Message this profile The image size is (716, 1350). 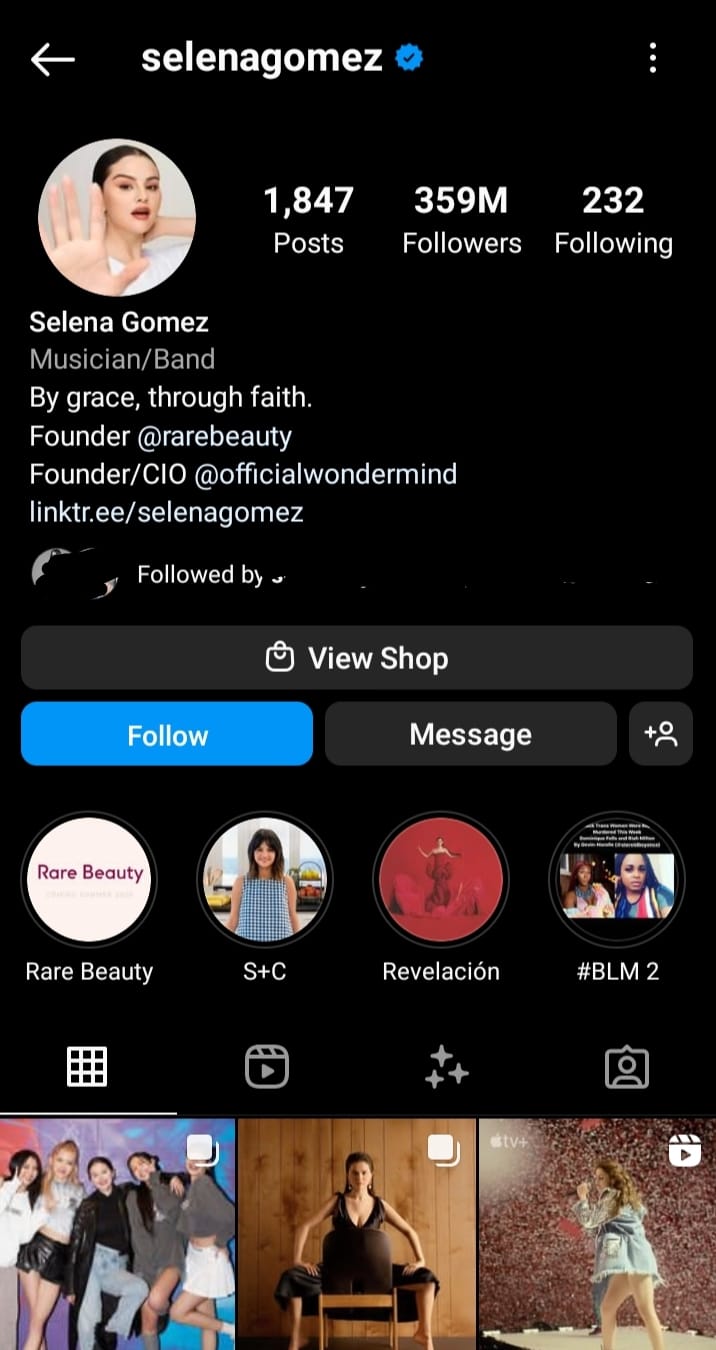coord(470,734)
